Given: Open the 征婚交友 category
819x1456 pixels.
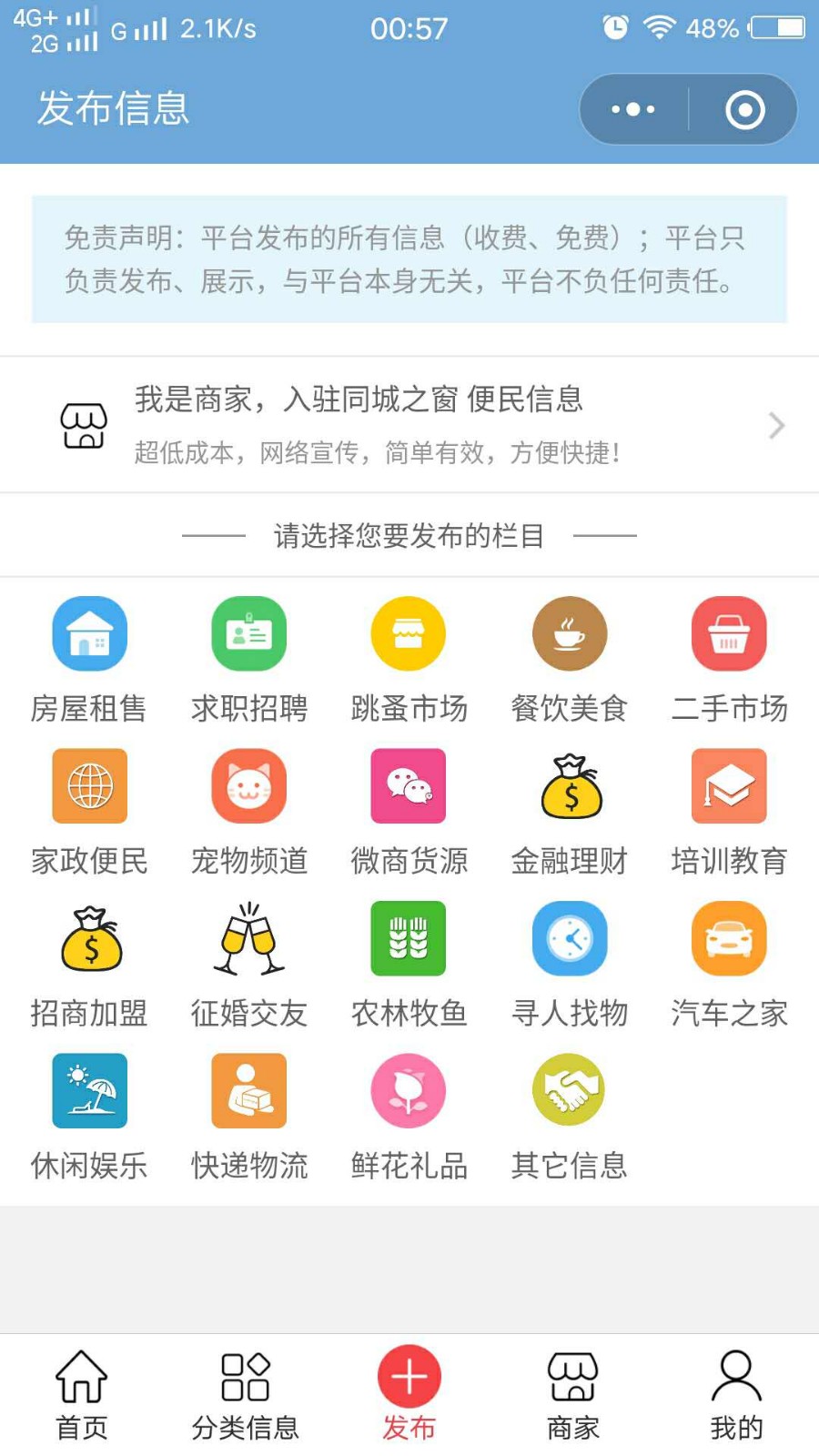Looking at the screenshot, I should click(x=249, y=965).
